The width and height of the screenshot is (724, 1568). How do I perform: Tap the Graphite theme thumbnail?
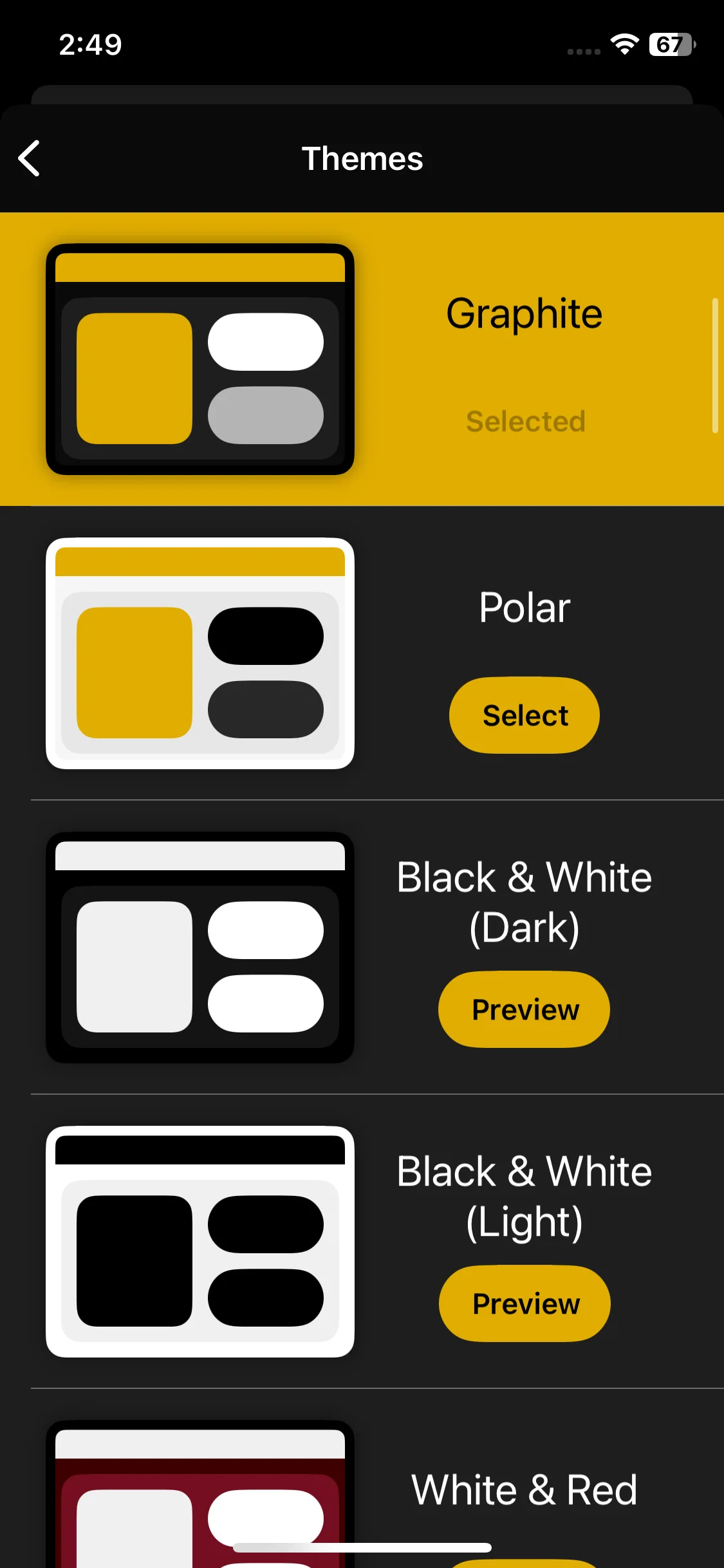click(x=200, y=359)
